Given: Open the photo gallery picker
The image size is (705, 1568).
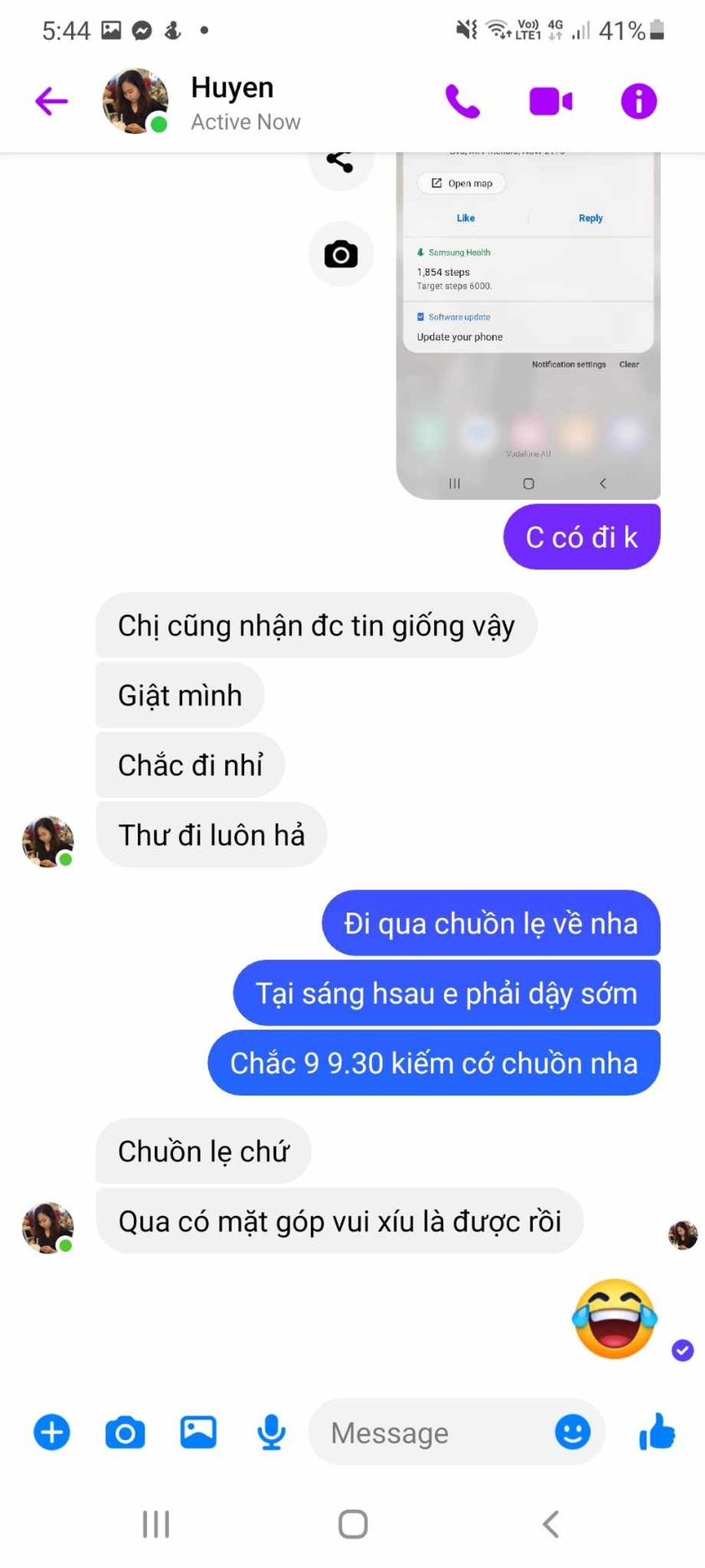Looking at the screenshot, I should [x=198, y=1433].
